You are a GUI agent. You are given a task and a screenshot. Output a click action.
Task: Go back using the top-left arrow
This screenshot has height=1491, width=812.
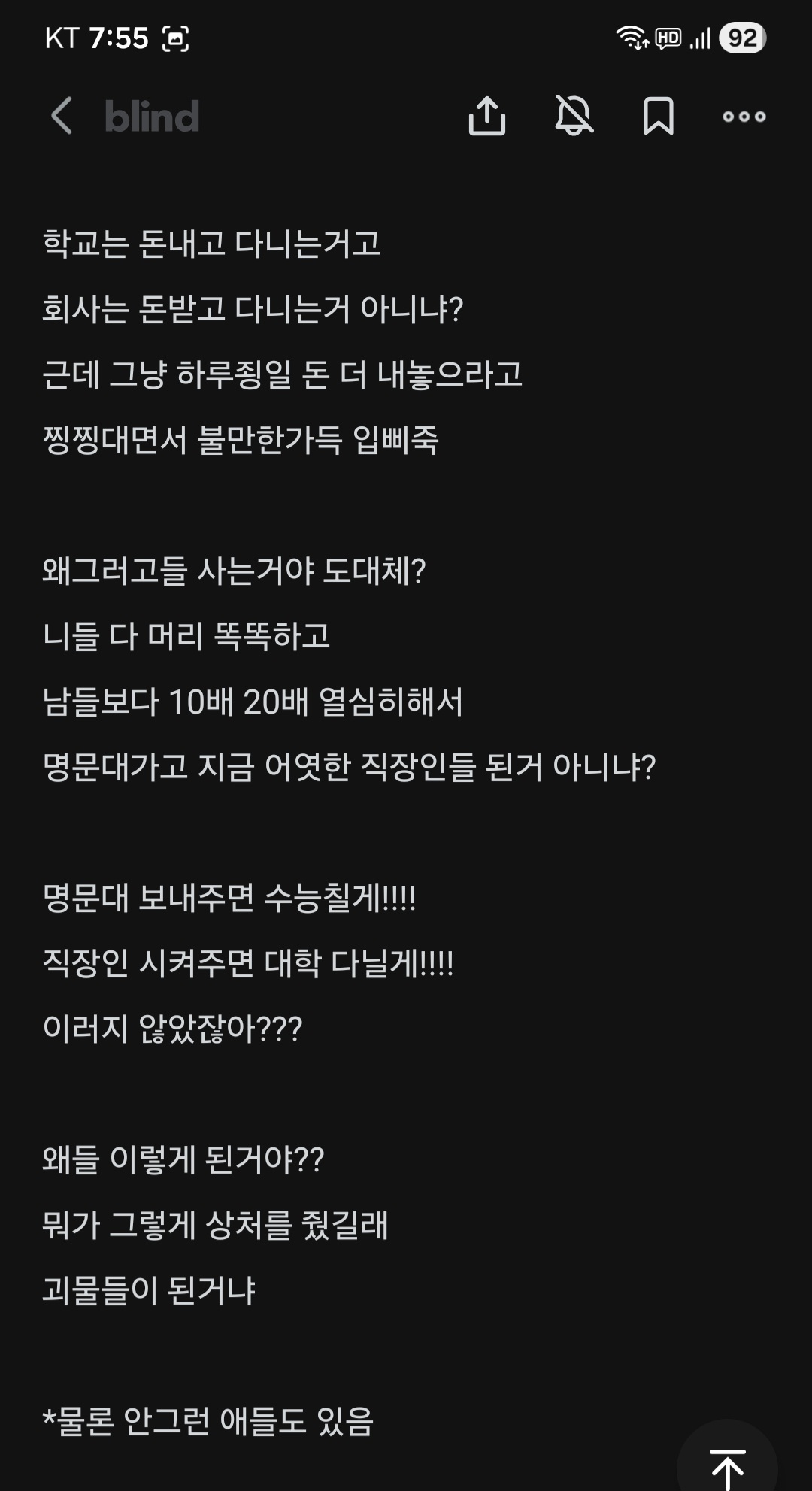(x=62, y=116)
